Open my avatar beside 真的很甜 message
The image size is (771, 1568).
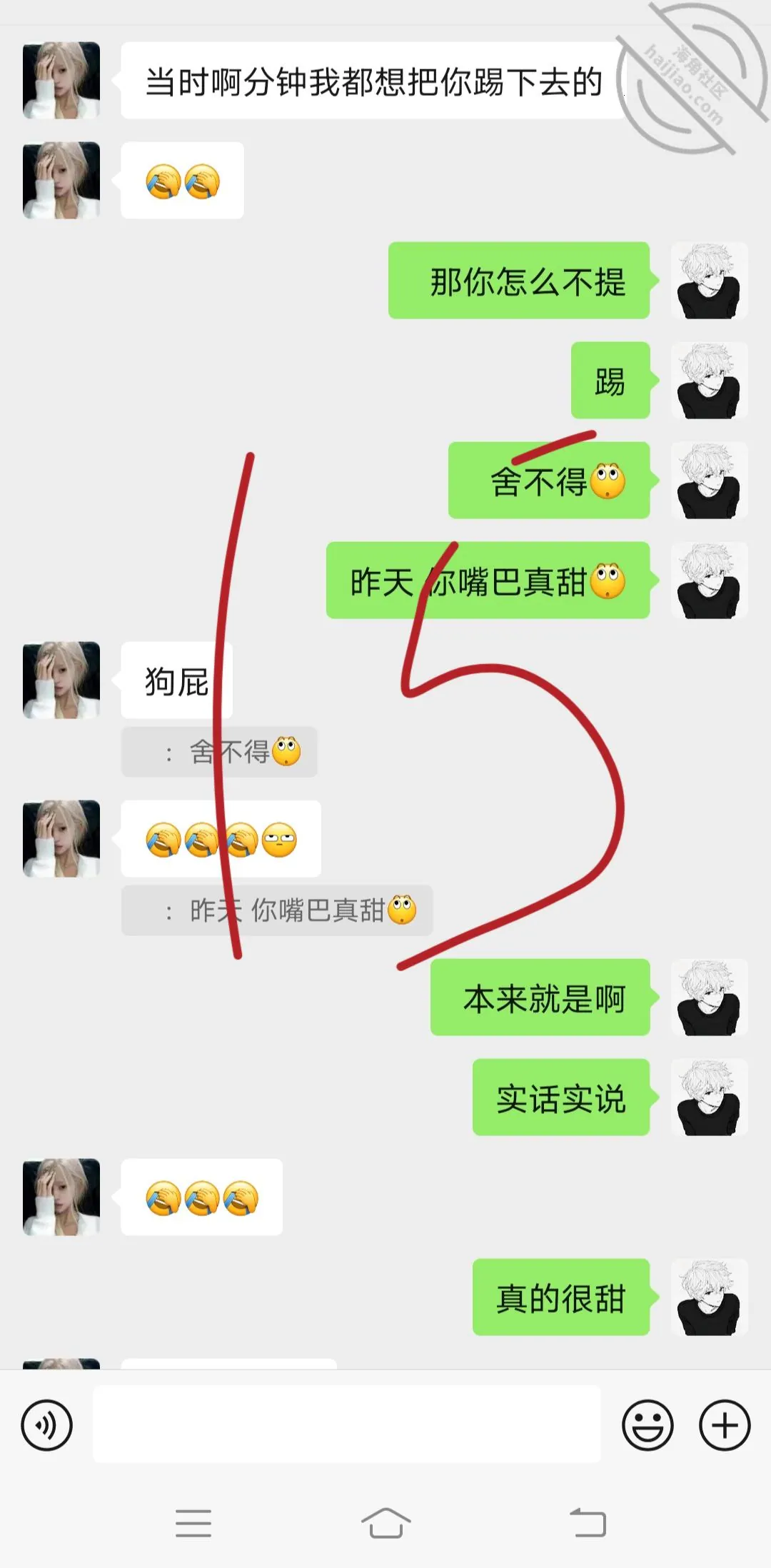click(x=709, y=1297)
